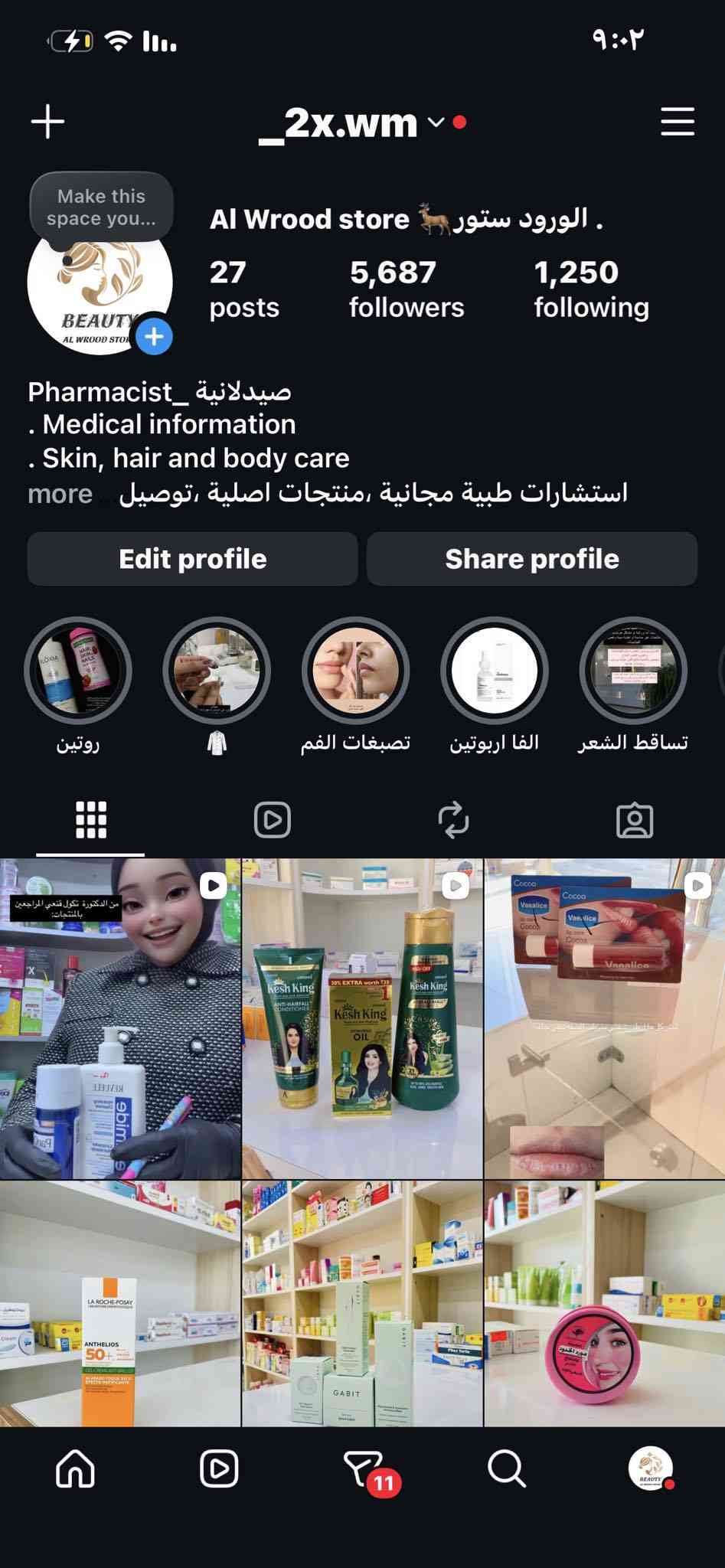Go to the home feed
Viewport: 725px width, 1568px height.
(75, 1468)
